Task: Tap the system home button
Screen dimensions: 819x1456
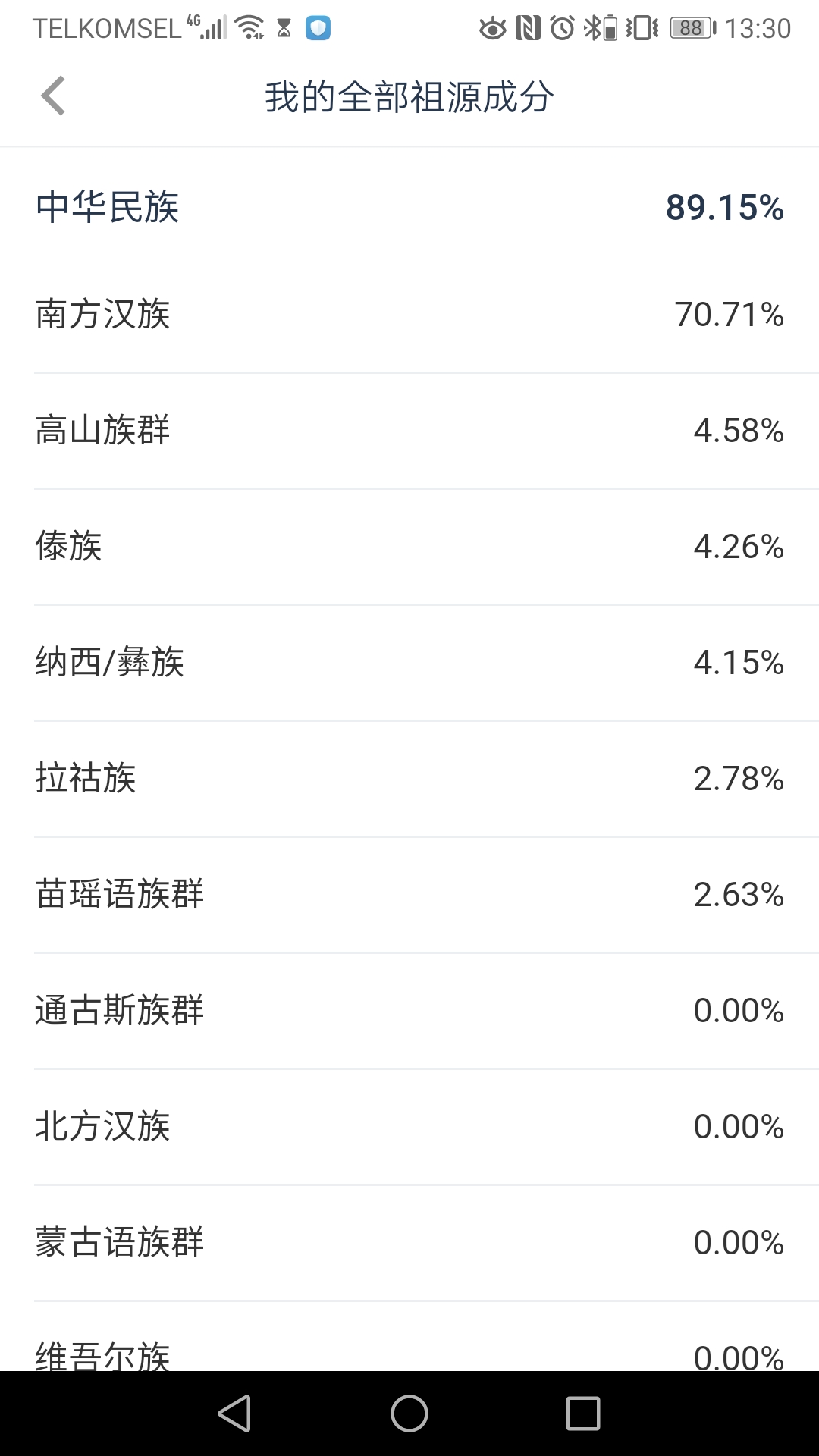Action: pos(409,1414)
